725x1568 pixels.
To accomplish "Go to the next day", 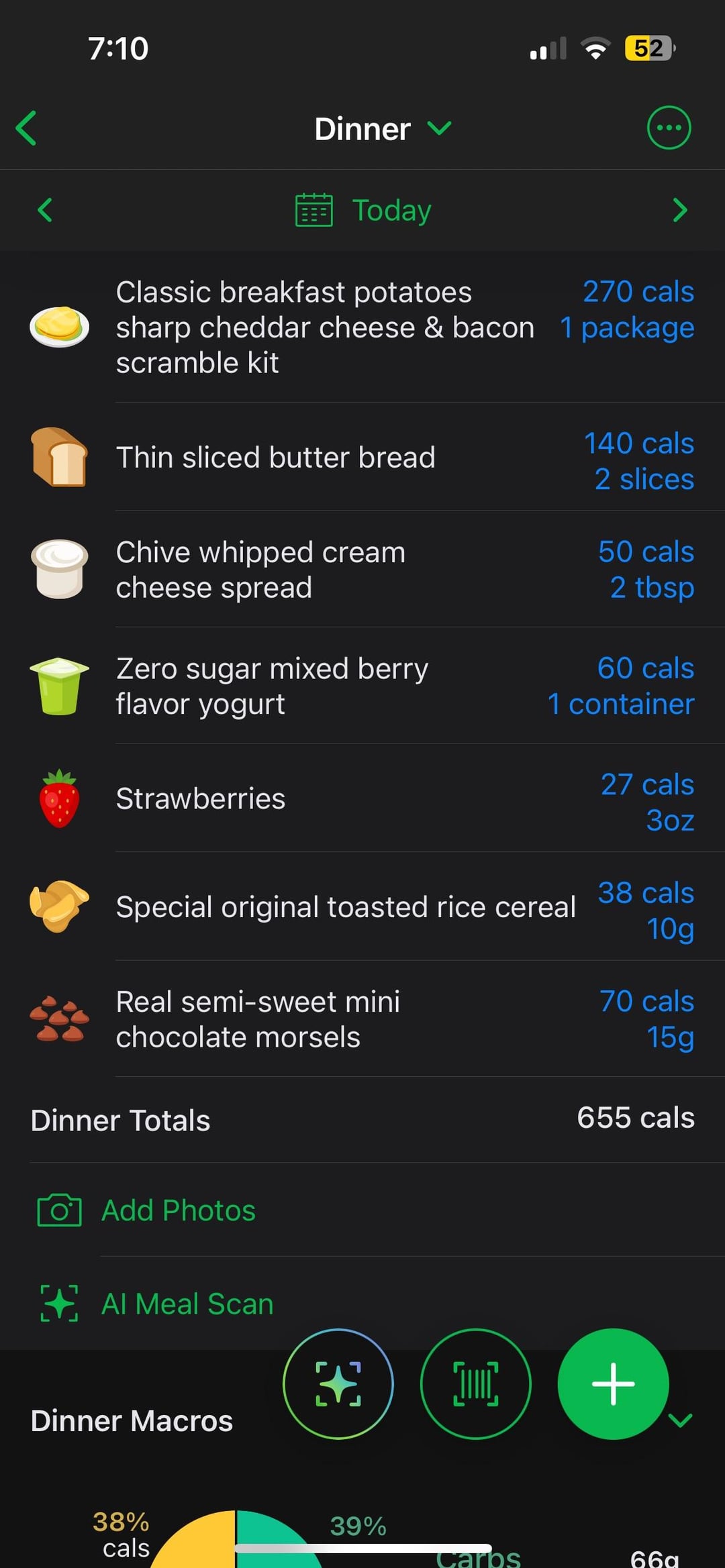I will click(679, 210).
